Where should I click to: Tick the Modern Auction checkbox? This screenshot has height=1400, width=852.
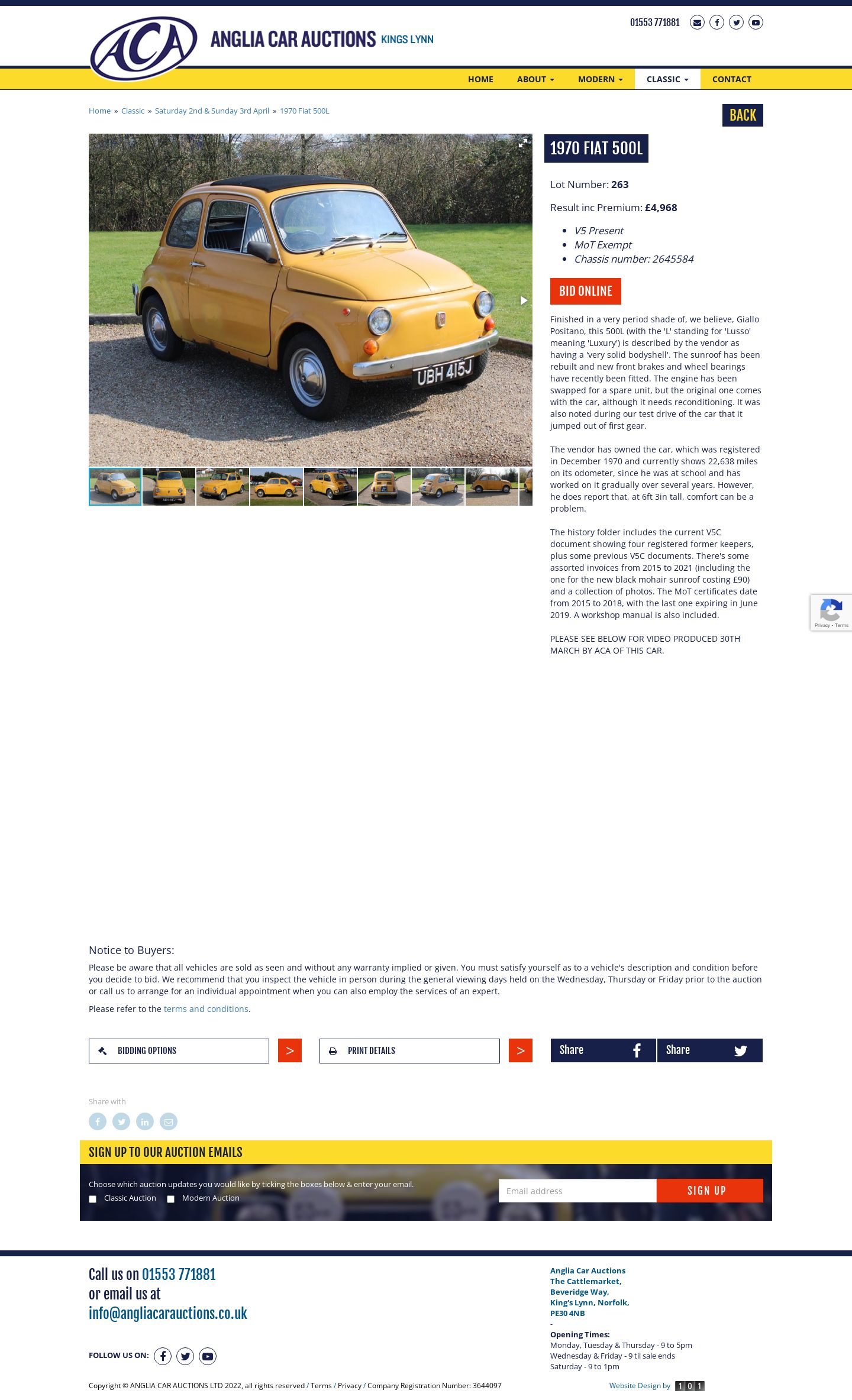pos(170,1199)
